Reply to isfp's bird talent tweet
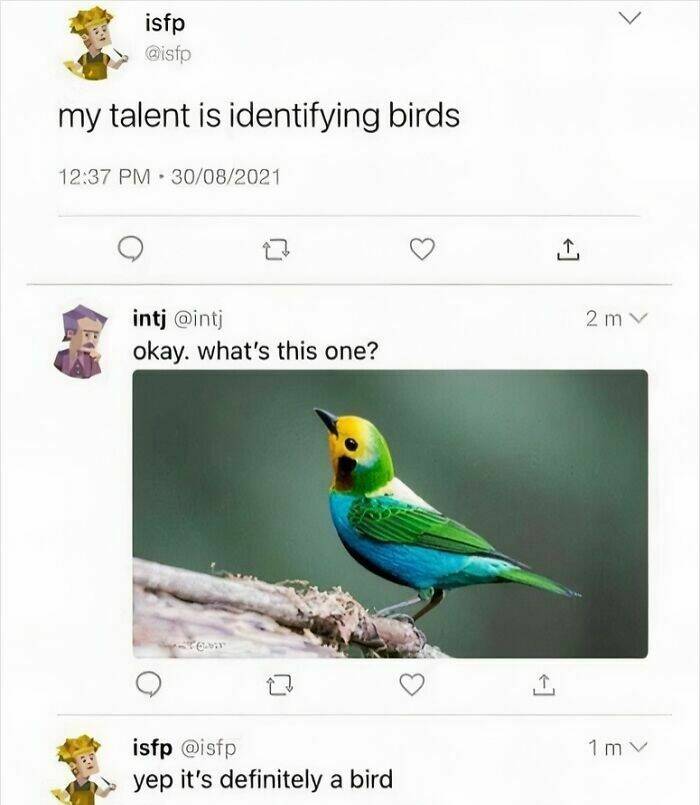This screenshot has width=700, height=805. tap(132, 250)
